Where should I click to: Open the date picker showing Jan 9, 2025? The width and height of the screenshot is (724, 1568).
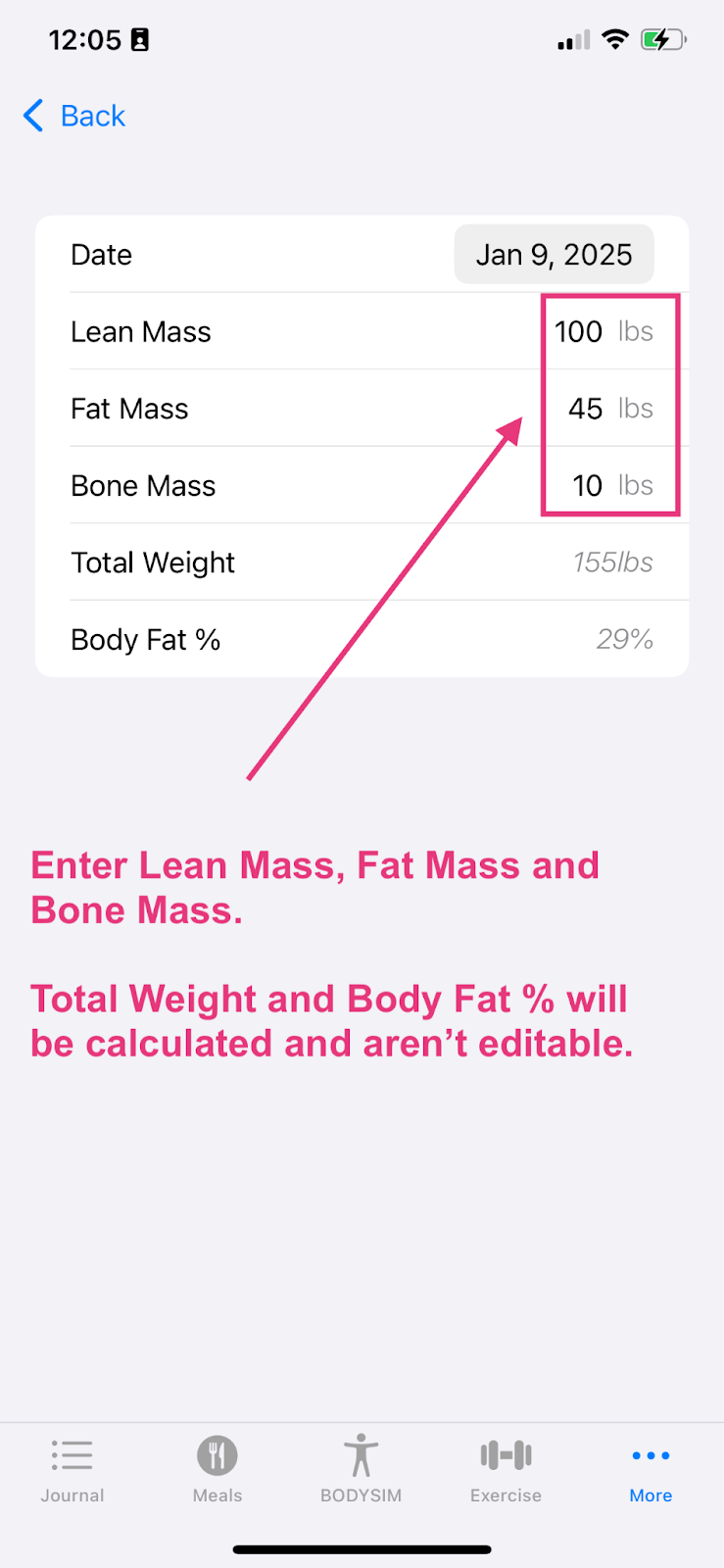point(554,255)
